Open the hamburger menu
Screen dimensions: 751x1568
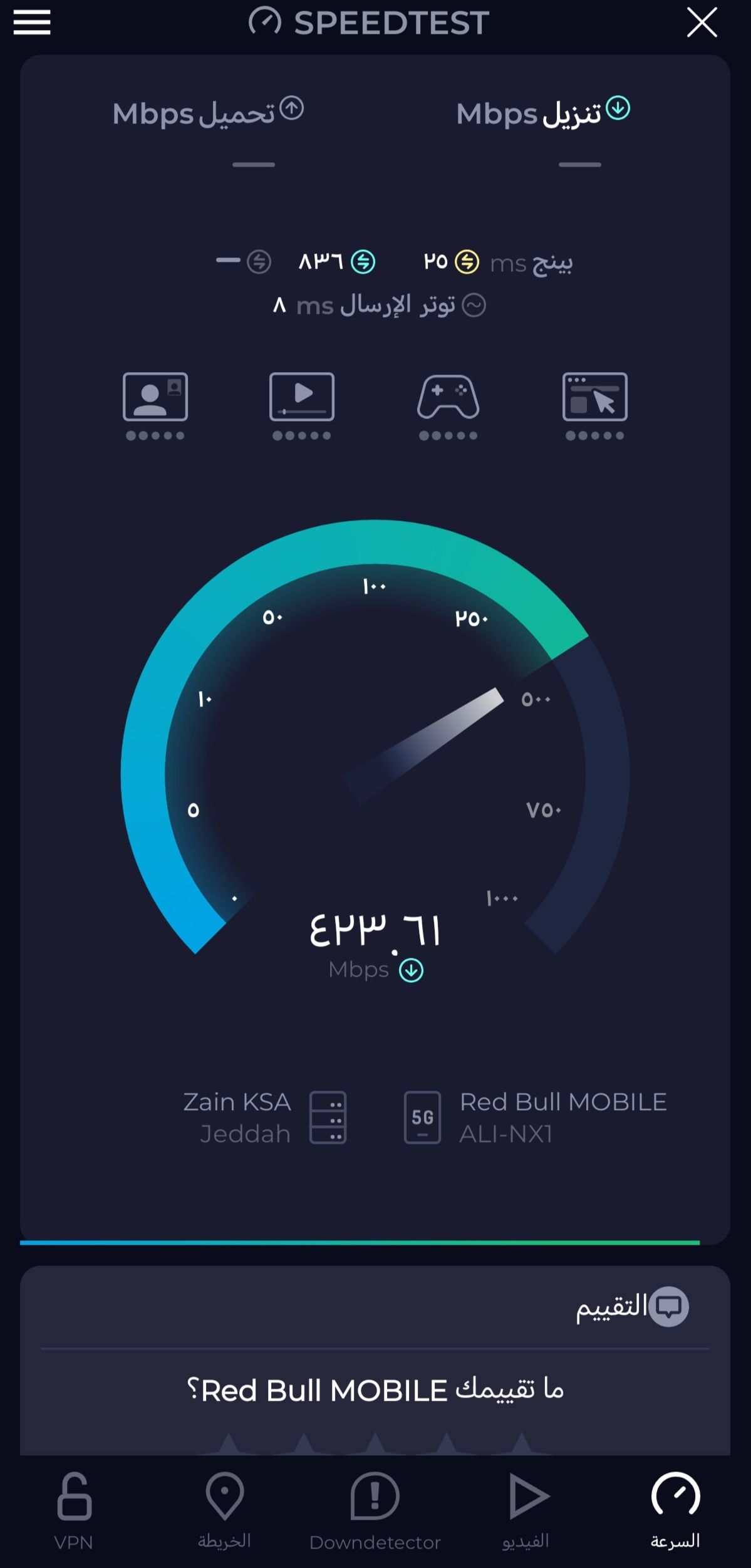pos(32,23)
